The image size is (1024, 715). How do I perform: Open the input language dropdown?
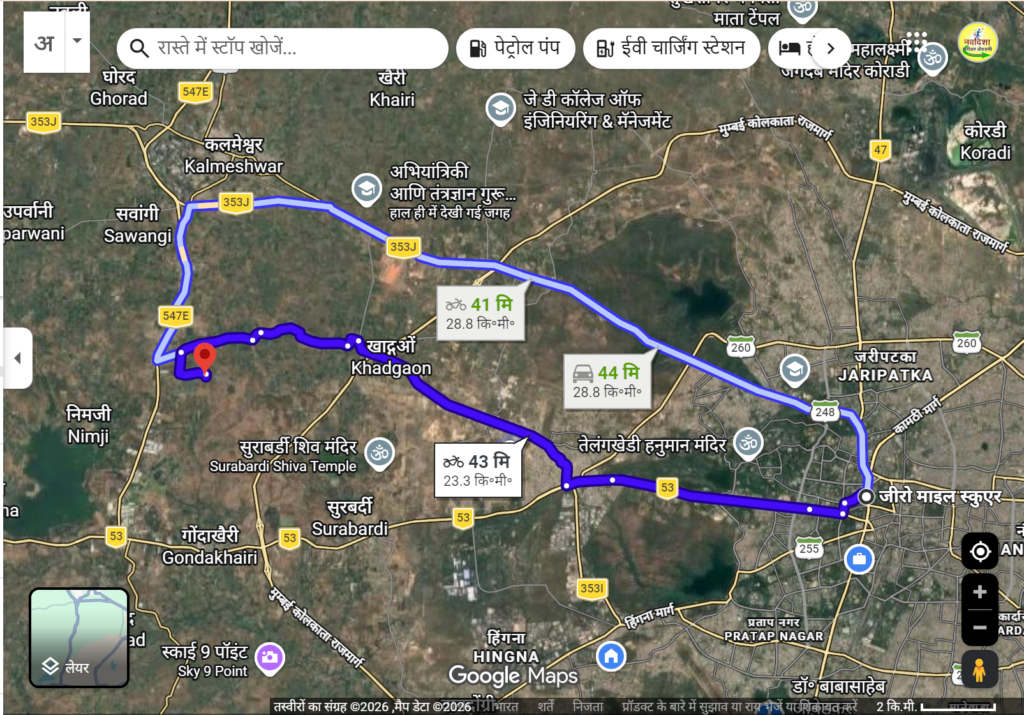77,42
